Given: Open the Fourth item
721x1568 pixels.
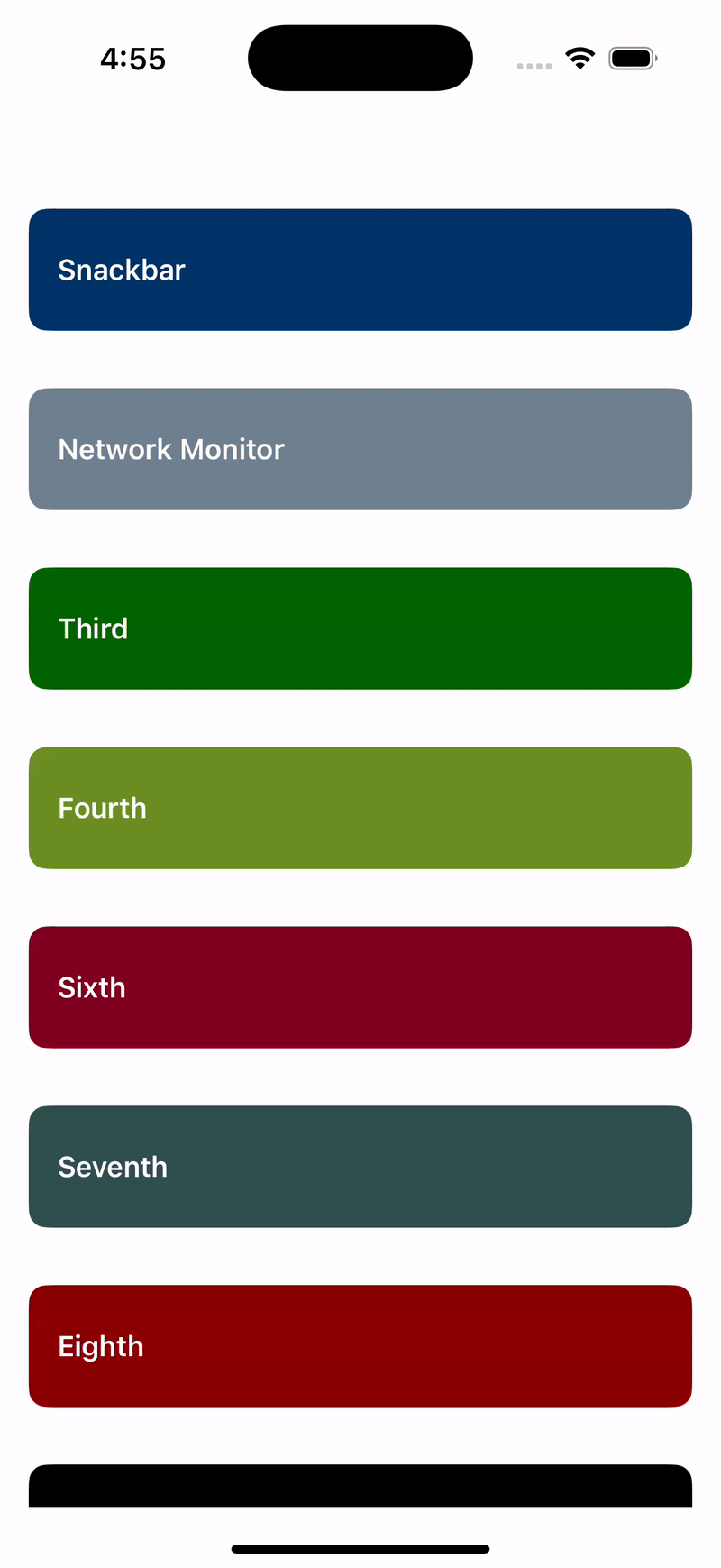Looking at the screenshot, I should [x=360, y=808].
